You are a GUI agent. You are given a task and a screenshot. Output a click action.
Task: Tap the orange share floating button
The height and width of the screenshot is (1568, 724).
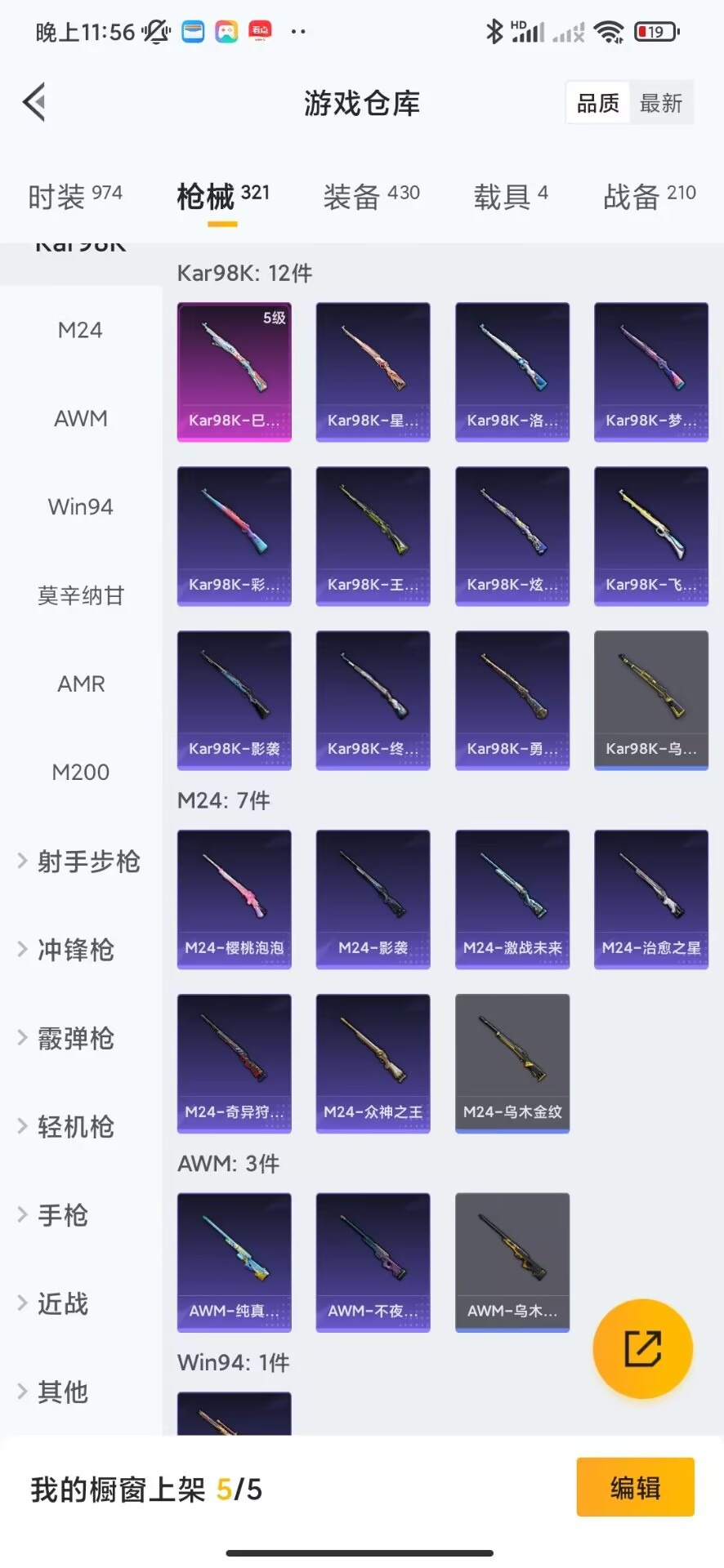click(x=642, y=1348)
